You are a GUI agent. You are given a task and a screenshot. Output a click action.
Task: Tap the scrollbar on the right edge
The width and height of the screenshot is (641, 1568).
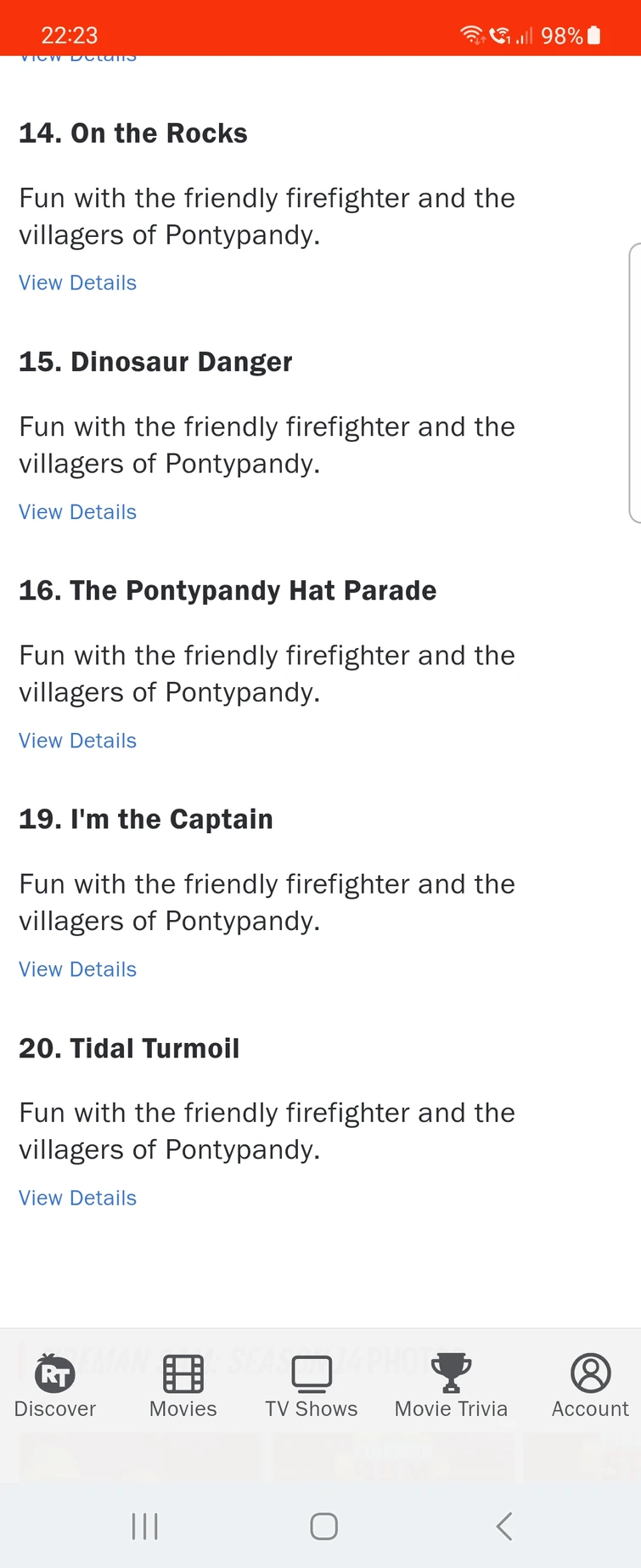point(634,382)
